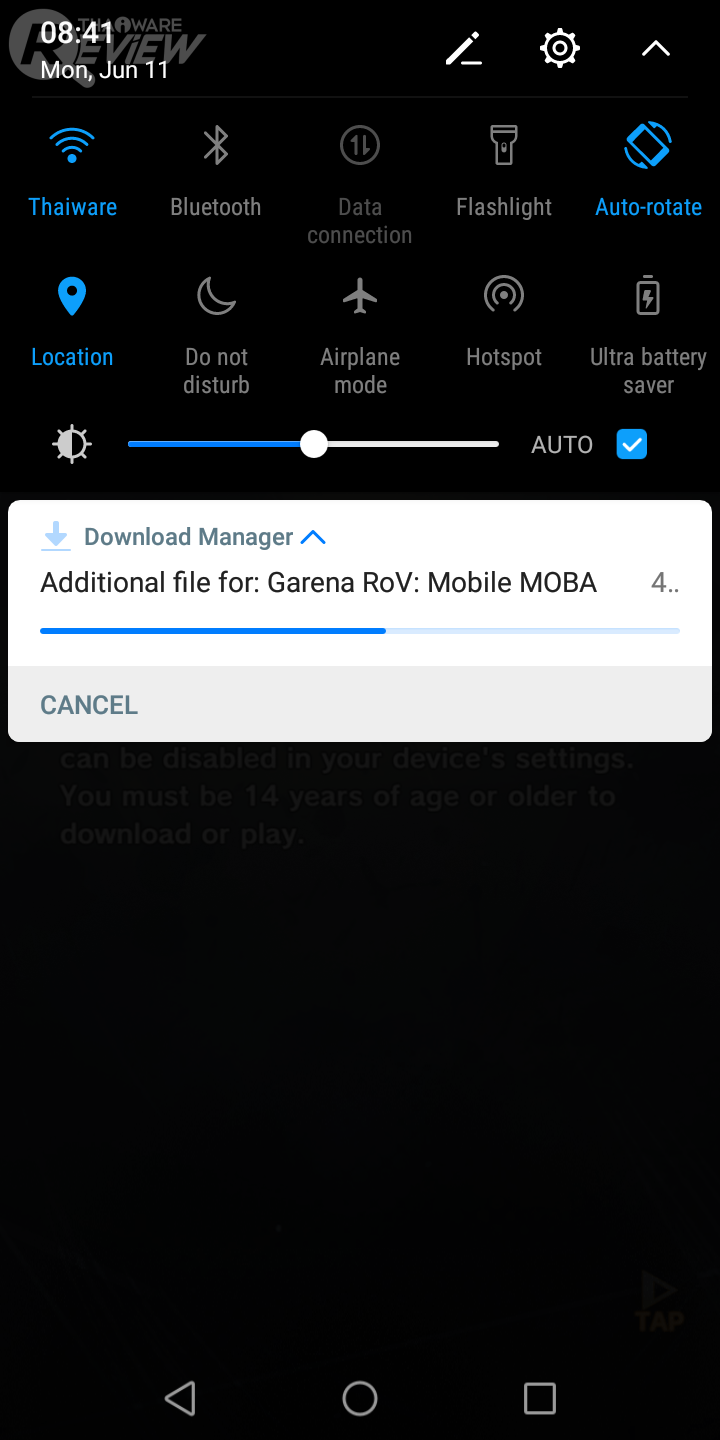Enable Data connection

tap(360, 147)
